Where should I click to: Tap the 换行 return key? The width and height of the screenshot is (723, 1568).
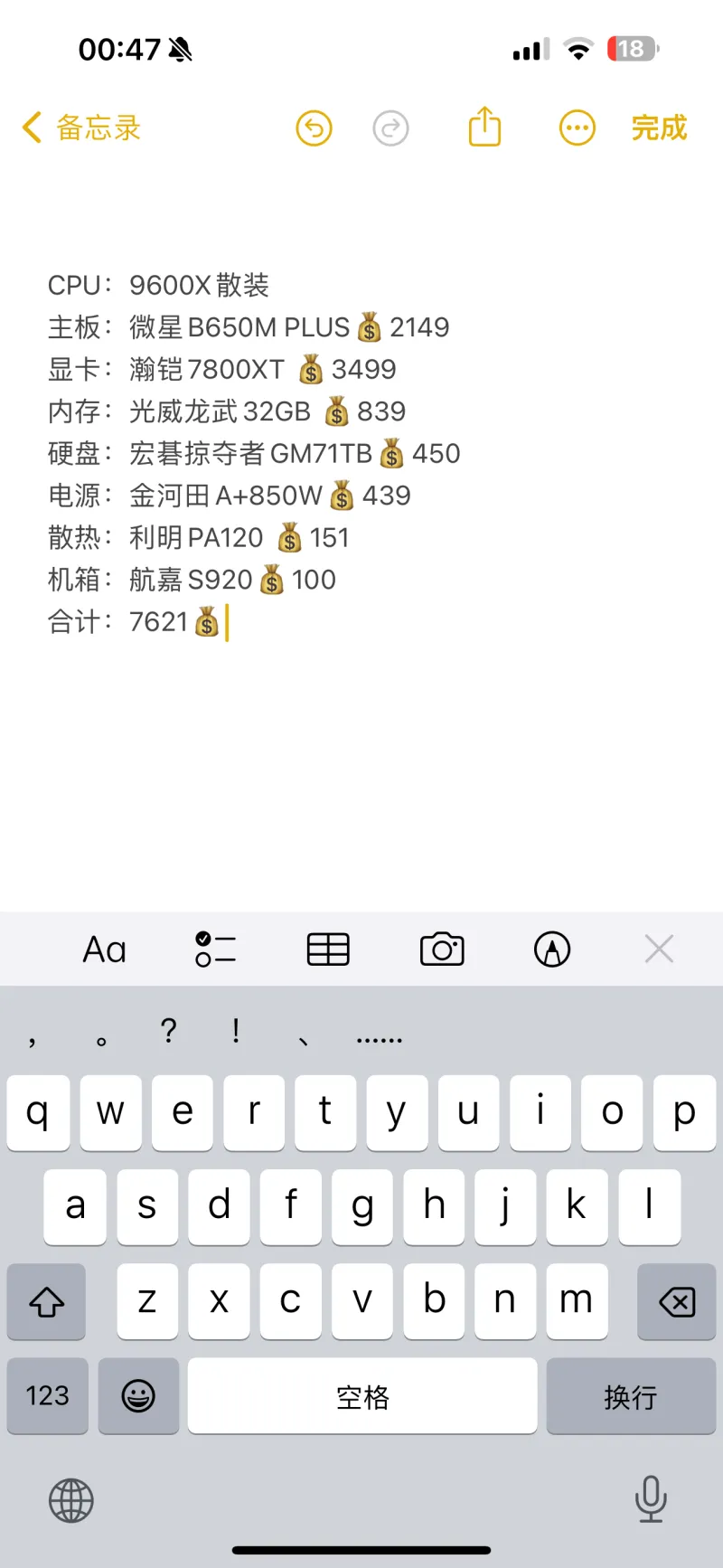(x=631, y=1395)
